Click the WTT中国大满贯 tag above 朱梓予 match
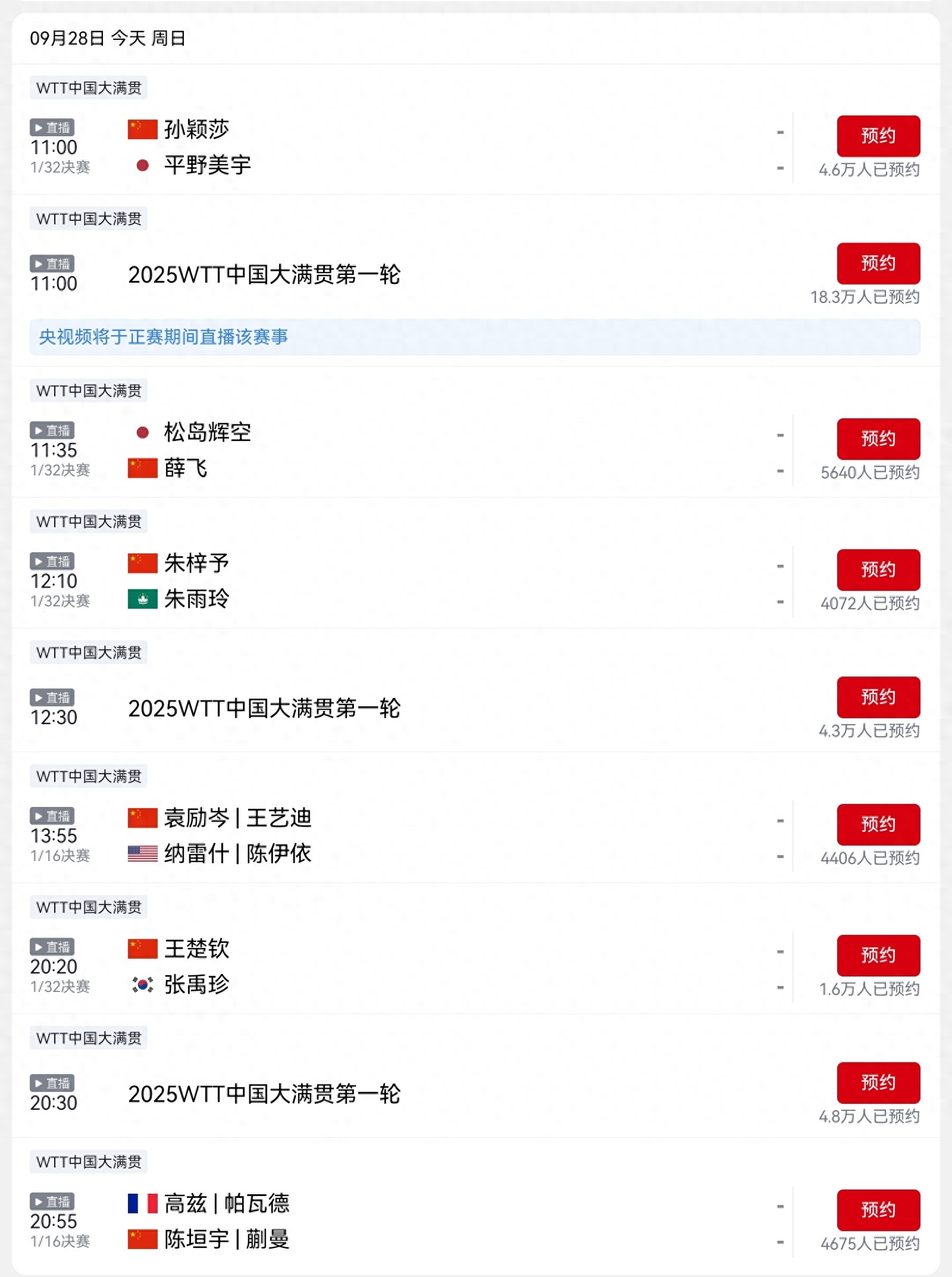Image resolution: width=952 pixels, height=1277 pixels. pos(87,521)
